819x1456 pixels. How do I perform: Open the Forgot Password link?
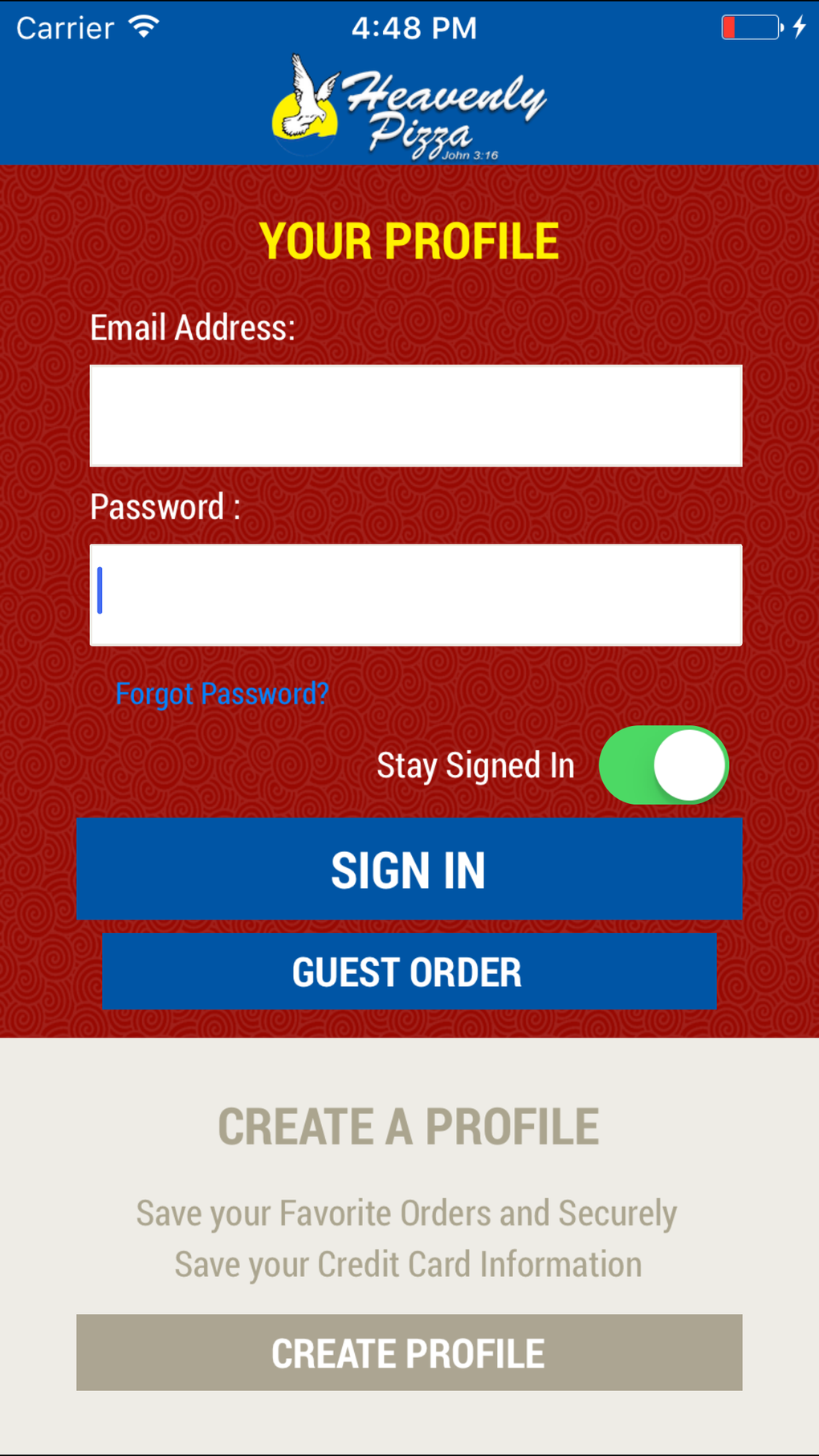(222, 693)
